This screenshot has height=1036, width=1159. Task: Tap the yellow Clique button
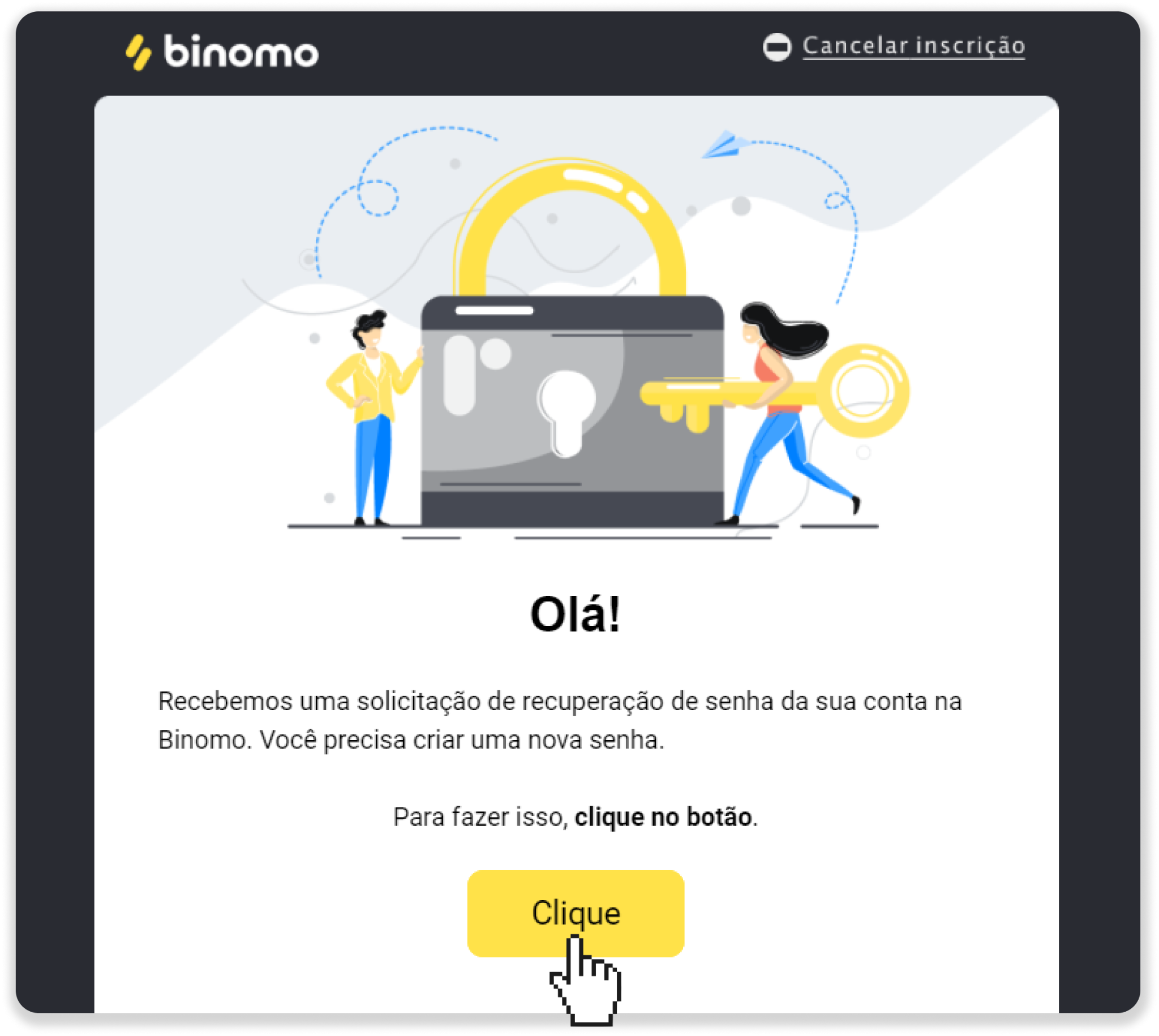(x=576, y=913)
